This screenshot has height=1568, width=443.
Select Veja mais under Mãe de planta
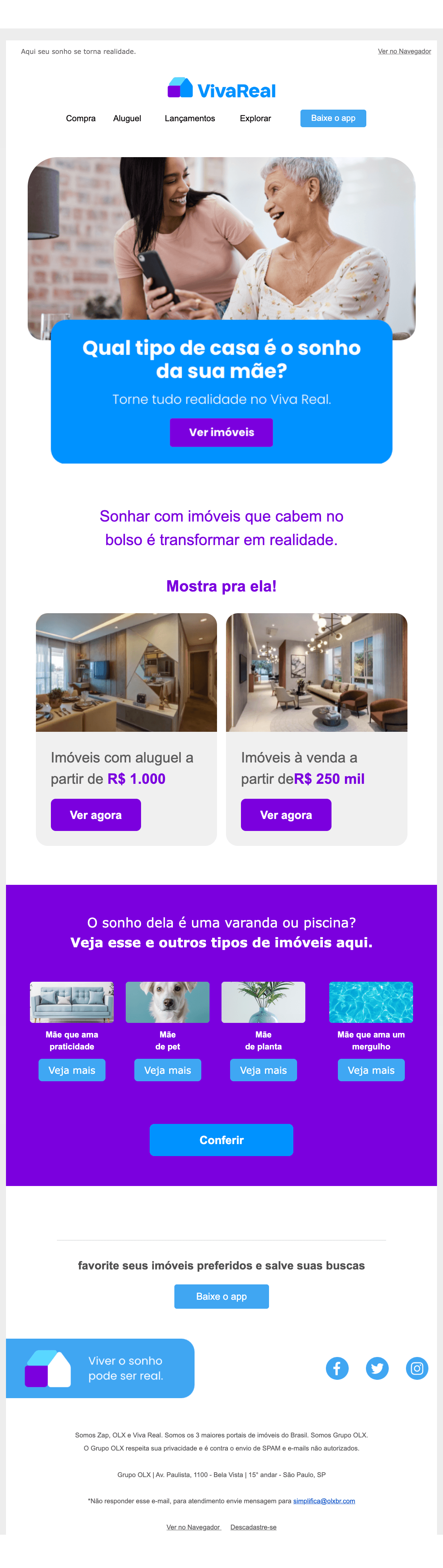263,1070
